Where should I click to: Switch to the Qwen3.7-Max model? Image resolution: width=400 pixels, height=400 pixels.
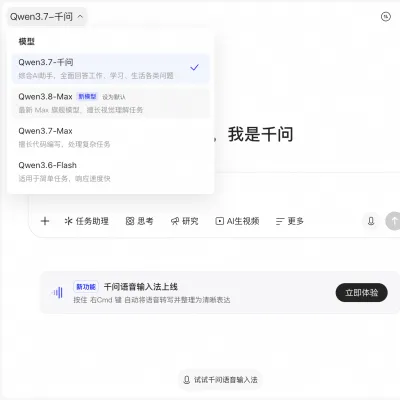point(111,137)
